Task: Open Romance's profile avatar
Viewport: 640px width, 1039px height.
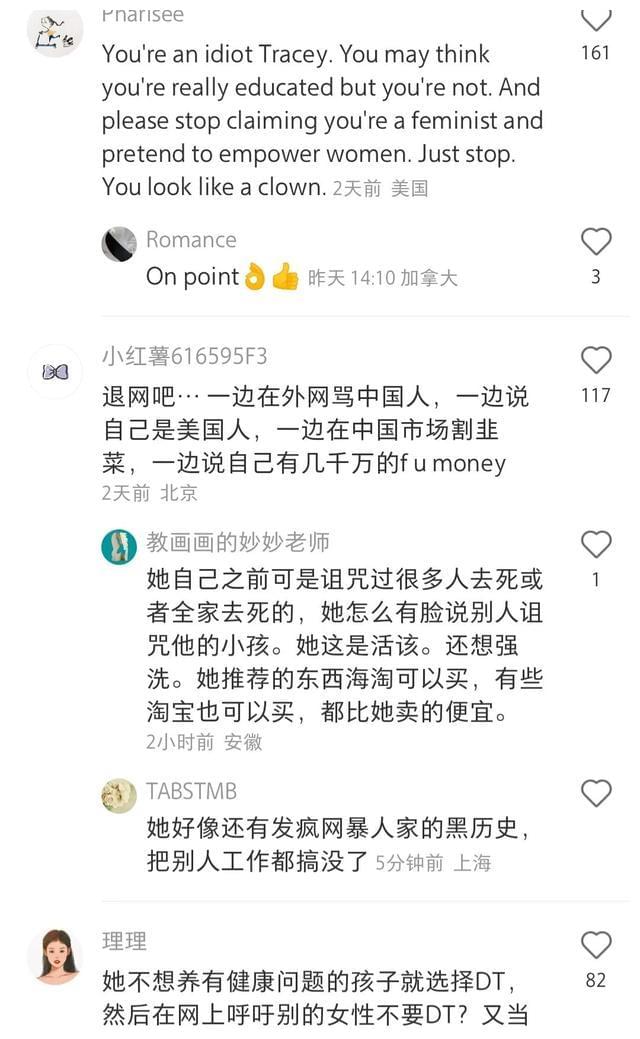Action: click(119, 244)
